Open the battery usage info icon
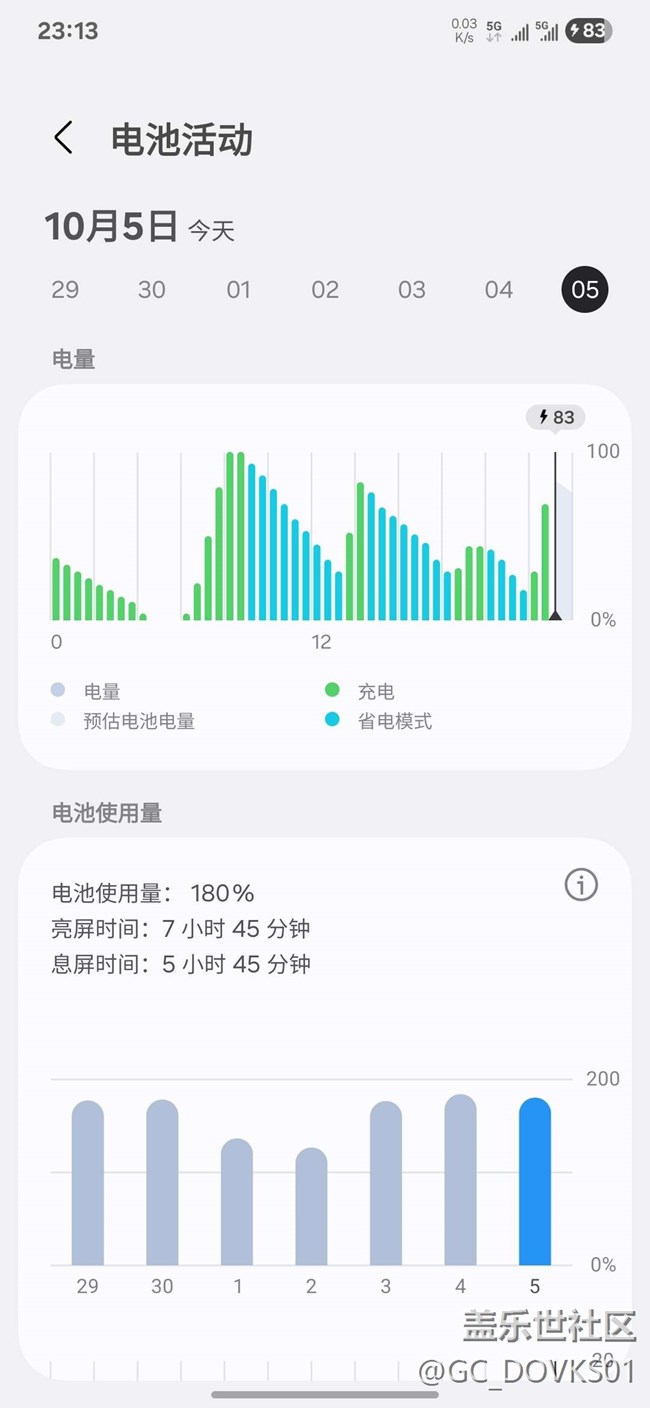Image resolution: width=650 pixels, height=1408 pixels. [581, 884]
